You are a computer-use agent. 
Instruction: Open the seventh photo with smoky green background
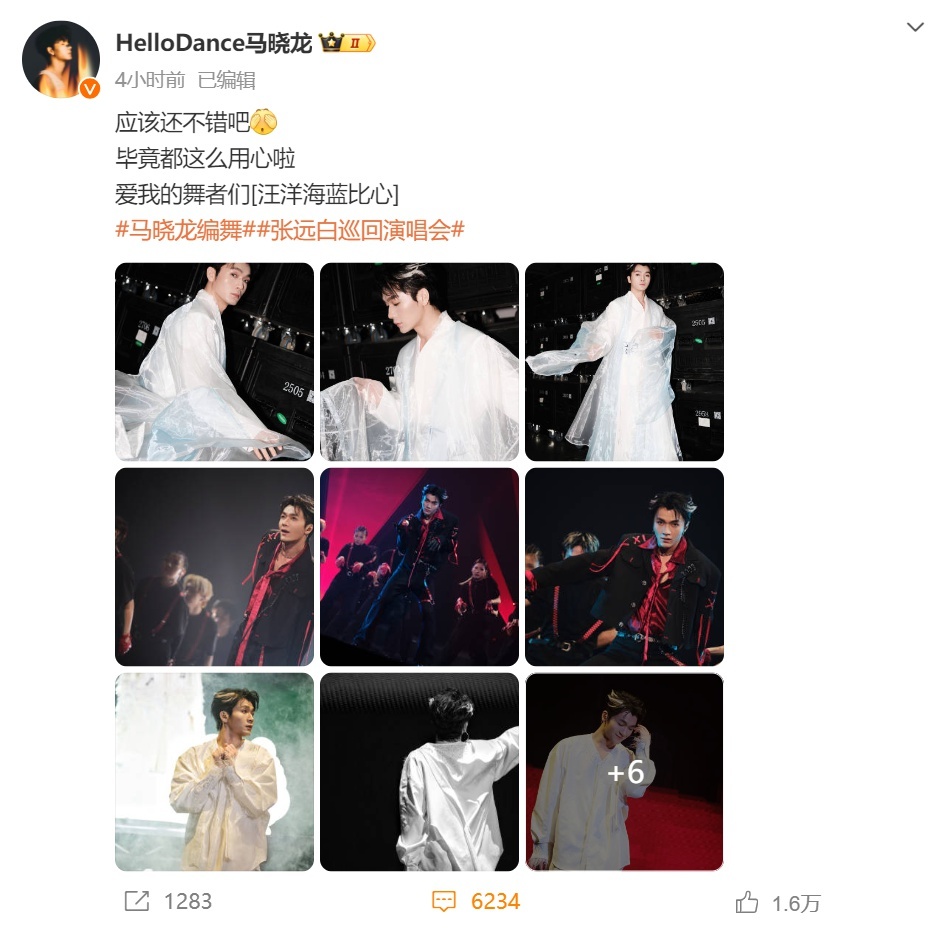[214, 771]
